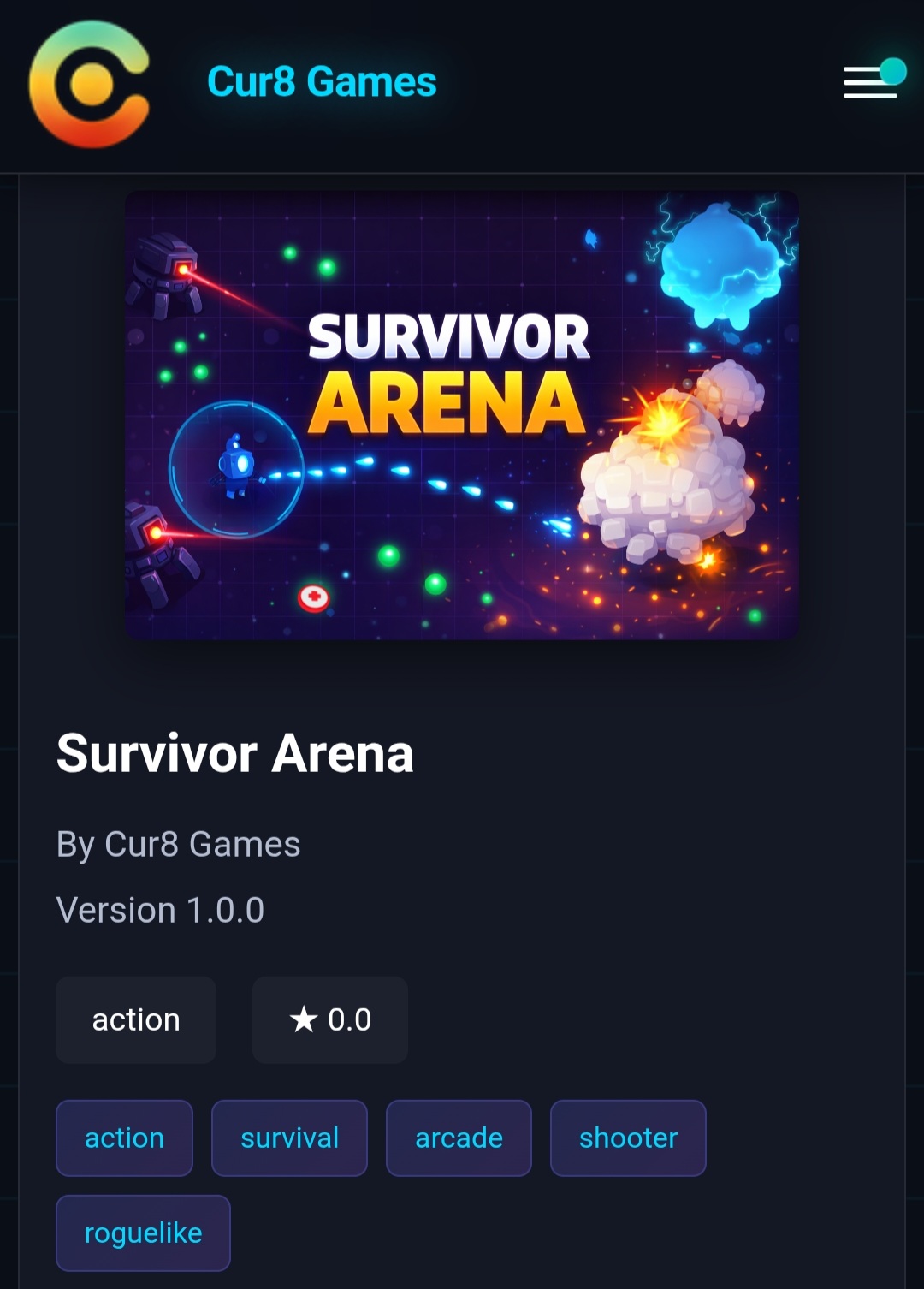
Task: Select the survival tag chip
Action: tap(289, 1138)
